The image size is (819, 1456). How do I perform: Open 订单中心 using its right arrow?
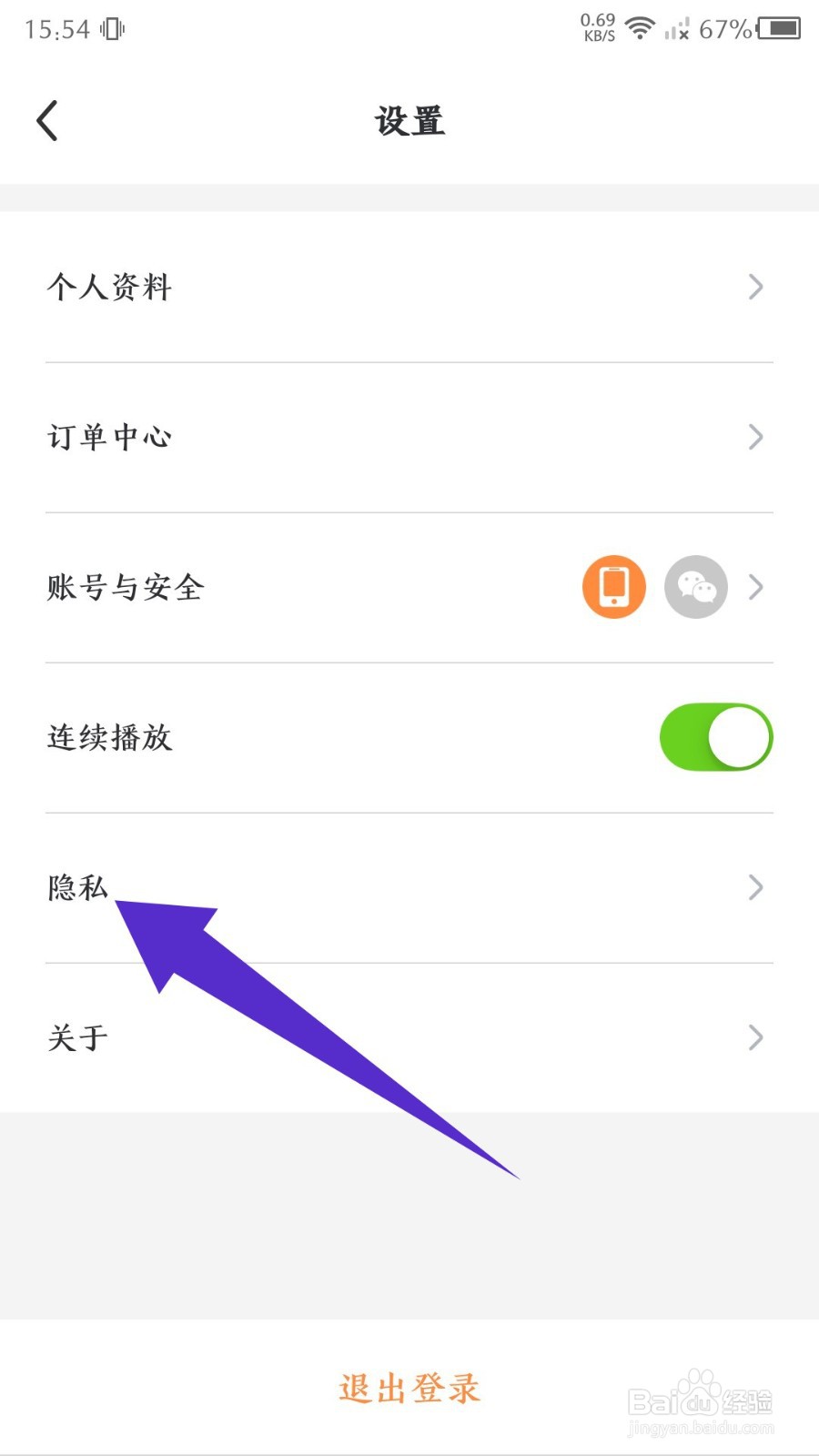click(x=755, y=437)
